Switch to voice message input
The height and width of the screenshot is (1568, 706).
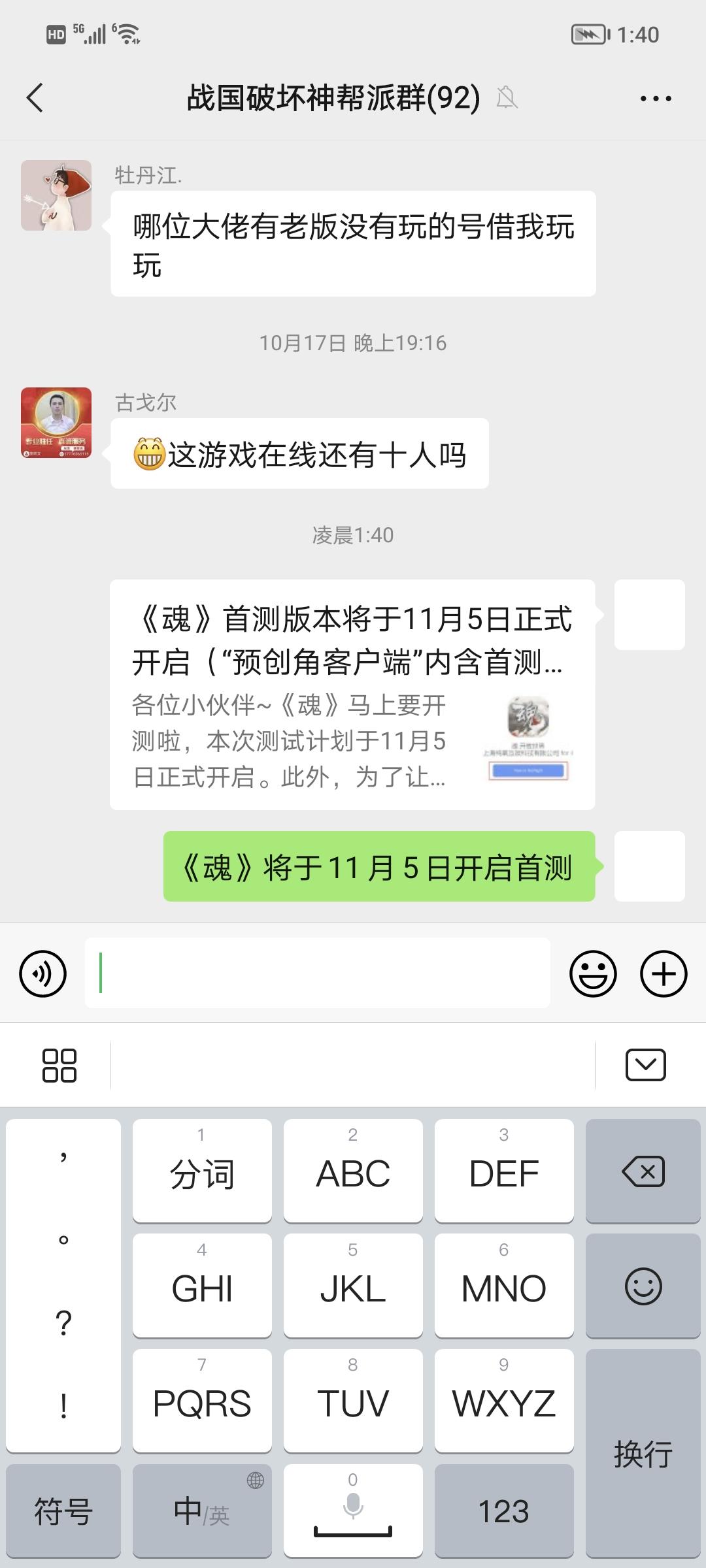click(43, 973)
